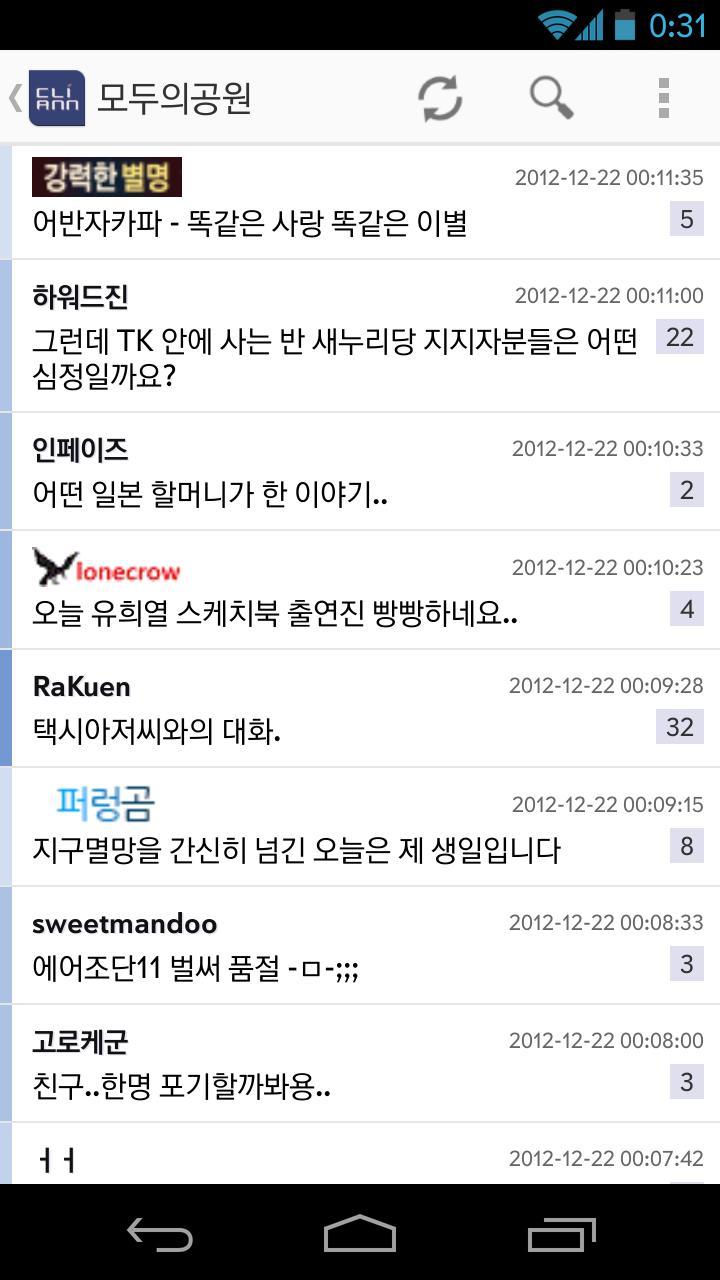The image size is (720, 1280).
Task: Open sweetmandoo's 에어조단11 벌써 품절 post
Action: [x=196, y=968]
